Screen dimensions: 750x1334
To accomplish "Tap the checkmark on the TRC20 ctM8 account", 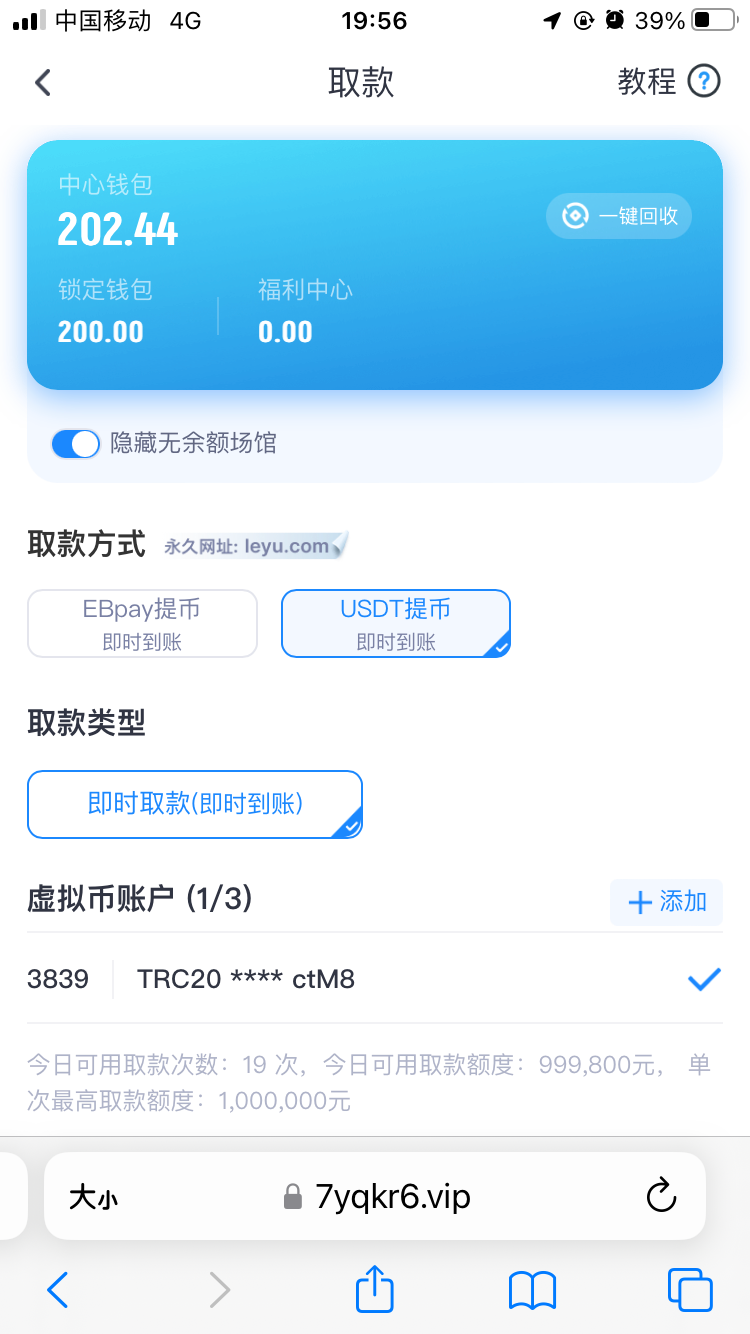I will [x=704, y=979].
